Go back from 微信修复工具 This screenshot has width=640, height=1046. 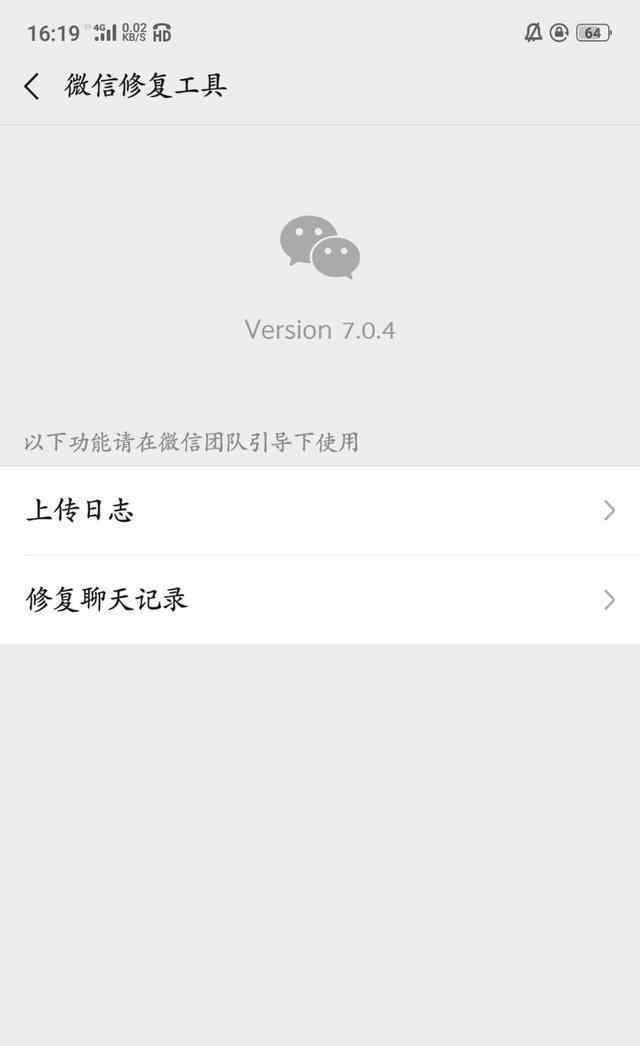click(x=31, y=86)
